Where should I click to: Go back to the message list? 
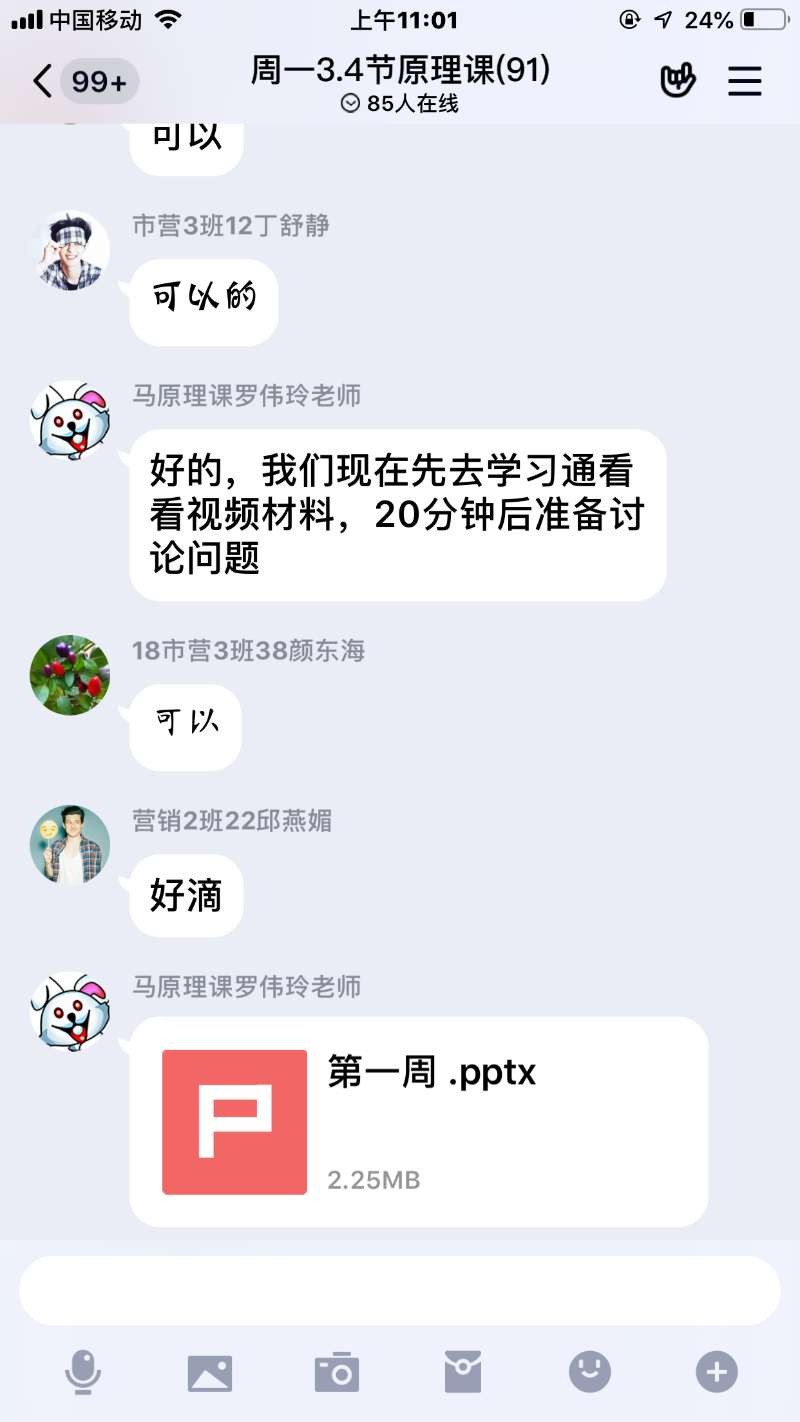coord(43,81)
